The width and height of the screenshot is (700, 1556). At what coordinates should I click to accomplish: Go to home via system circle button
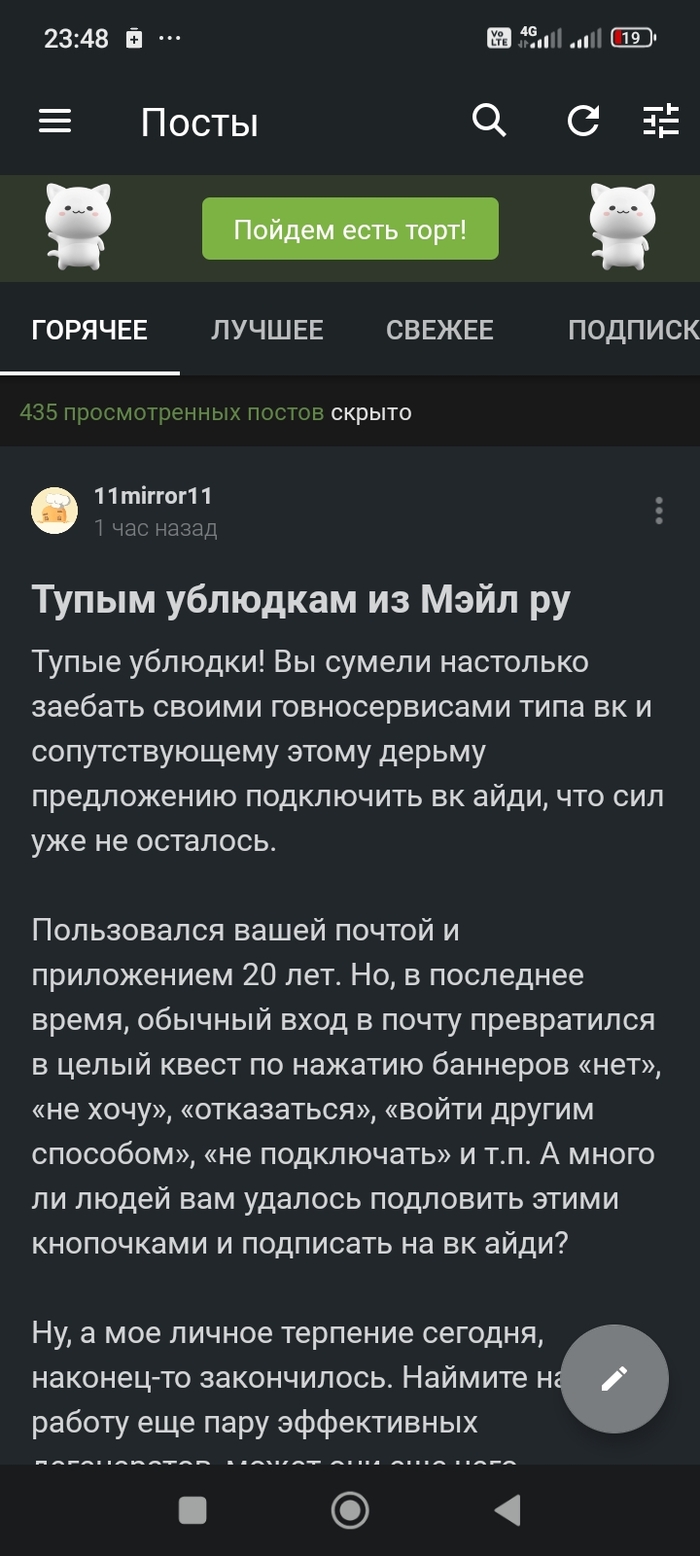(x=350, y=1510)
